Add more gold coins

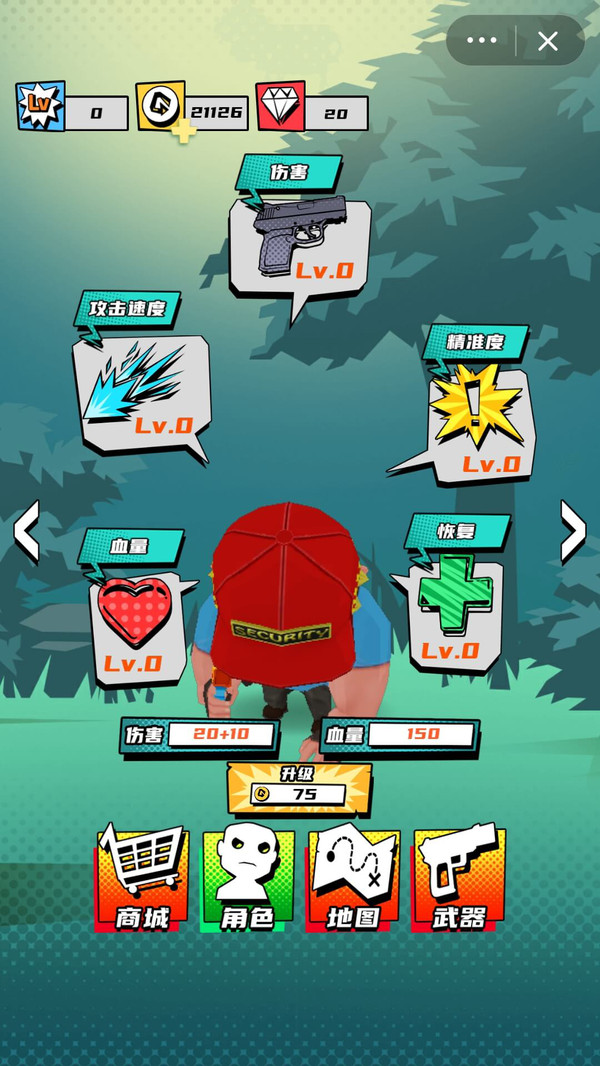point(184,132)
